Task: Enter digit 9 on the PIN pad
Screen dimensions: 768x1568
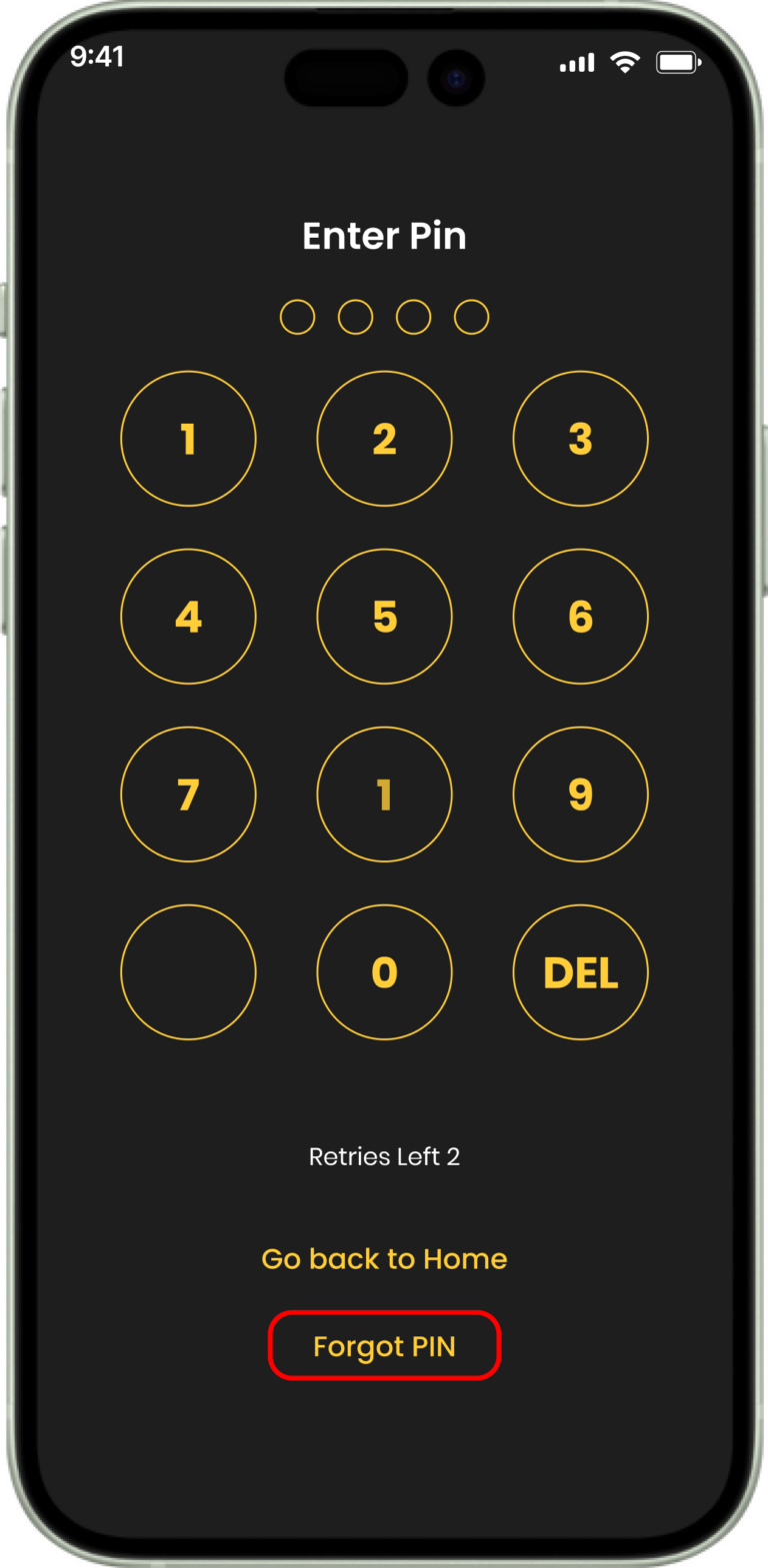Action: click(x=580, y=794)
